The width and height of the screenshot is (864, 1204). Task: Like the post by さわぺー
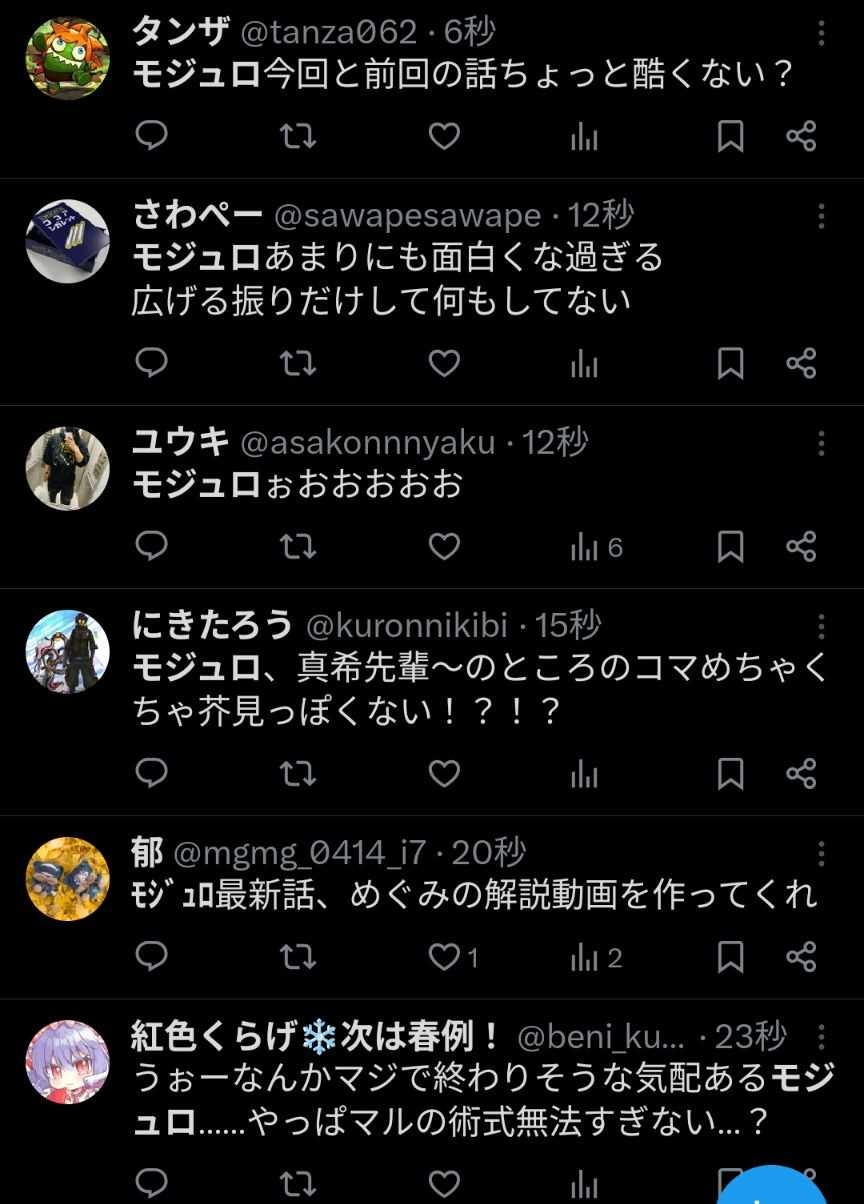click(443, 364)
